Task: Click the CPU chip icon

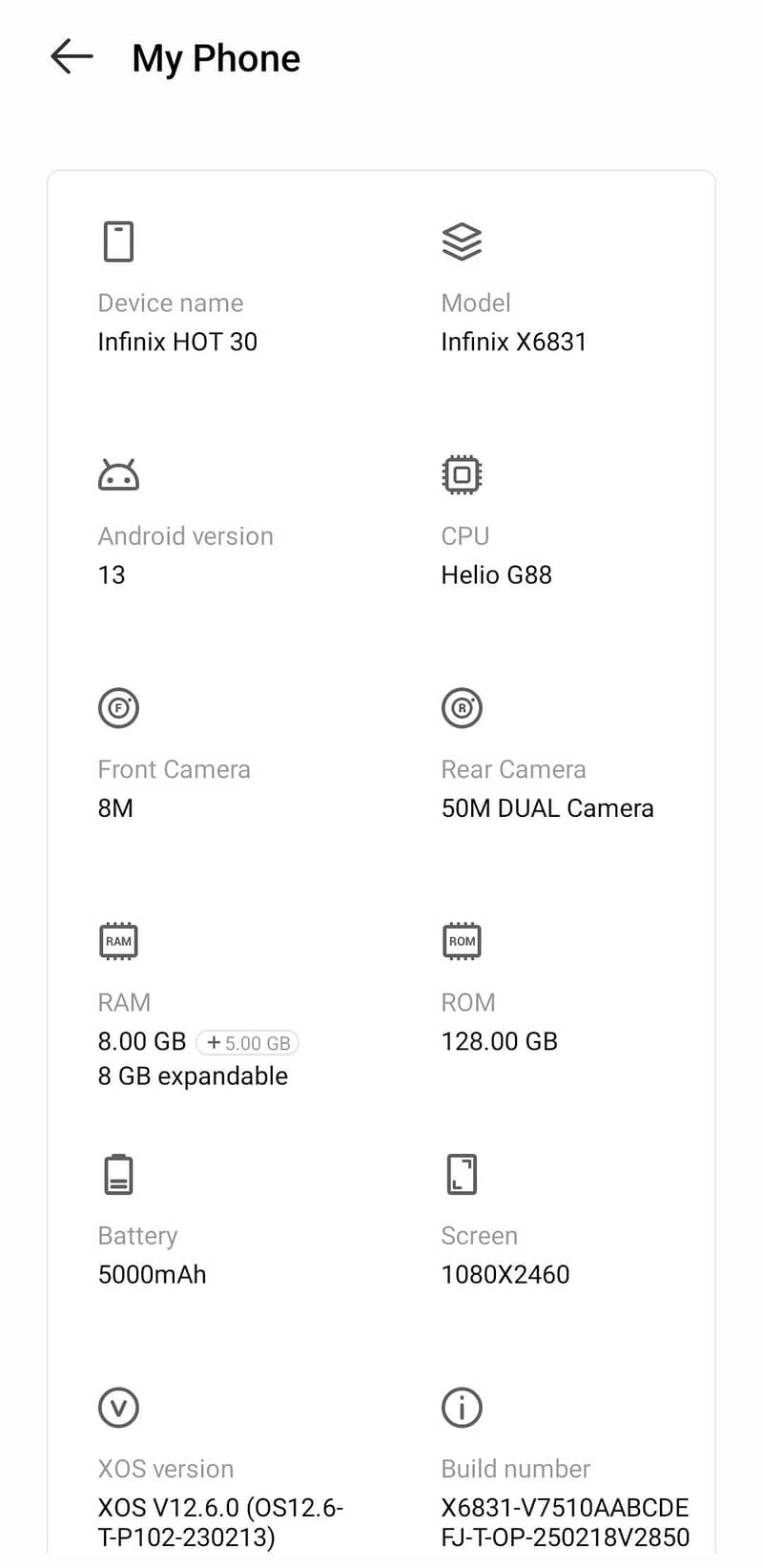Action: (x=462, y=473)
